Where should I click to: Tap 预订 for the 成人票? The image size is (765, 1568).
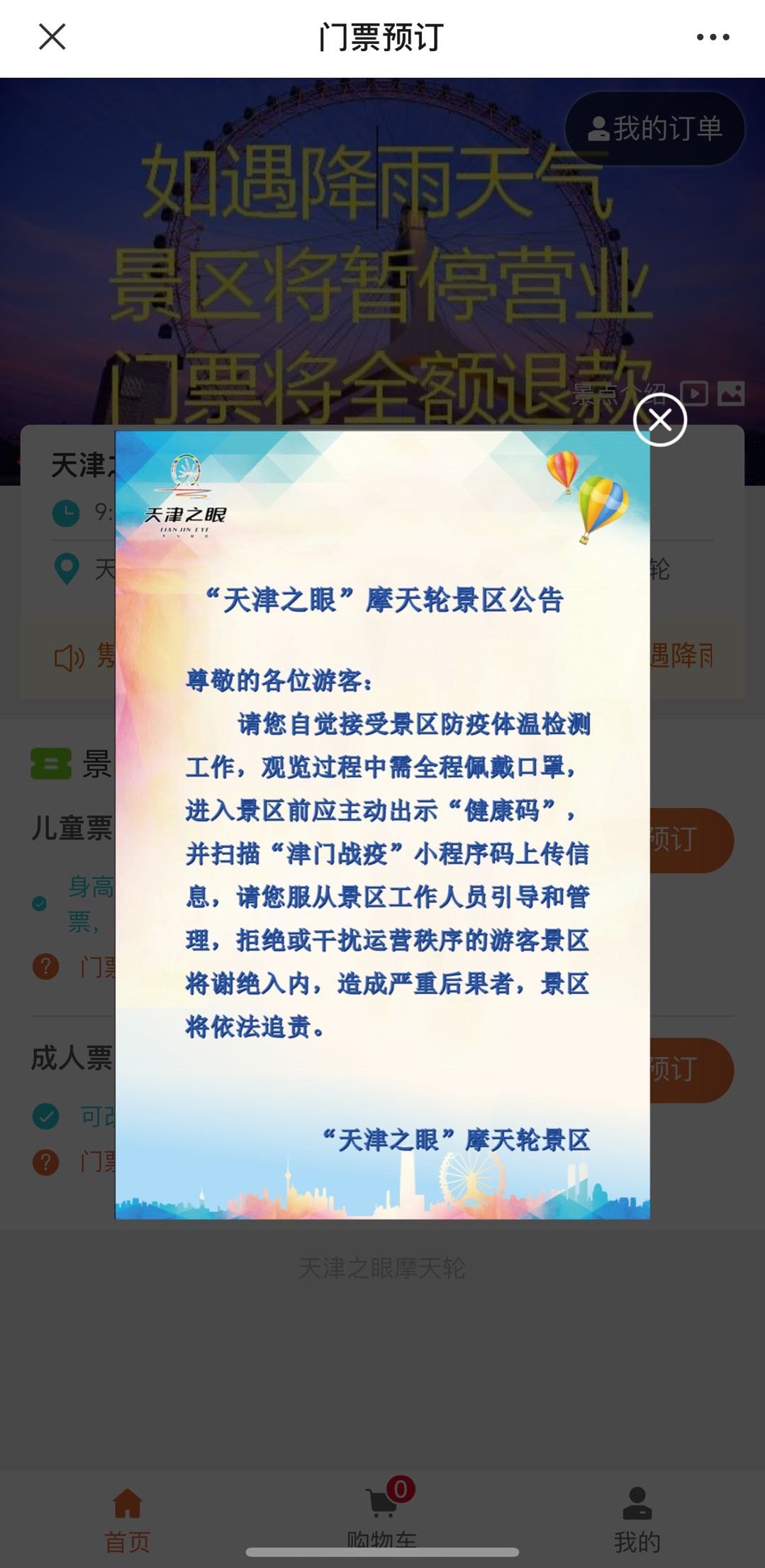(691, 1070)
